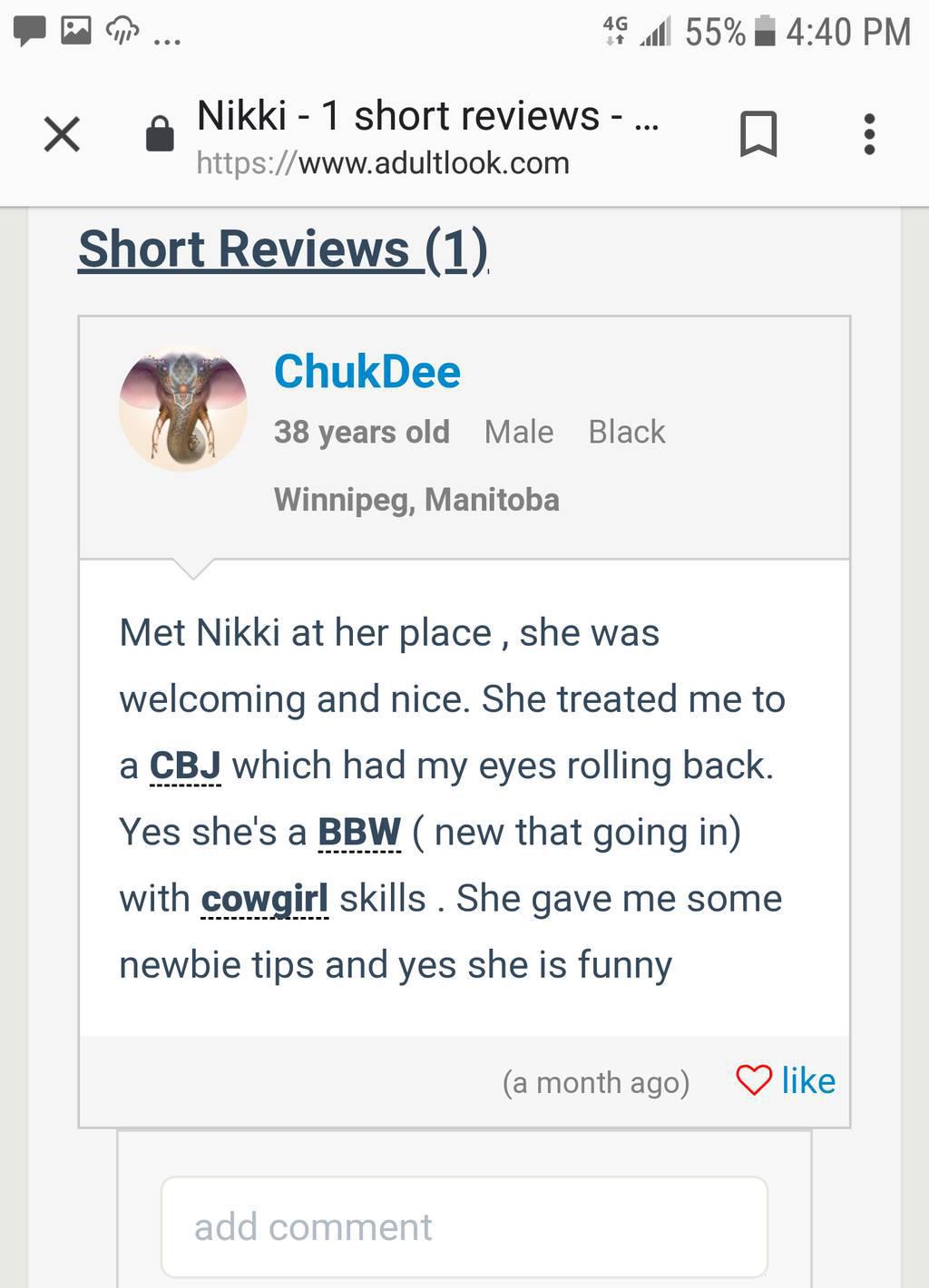This screenshot has height=1288, width=929.
Task: Open the cowgirl term link
Action: (264, 898)
